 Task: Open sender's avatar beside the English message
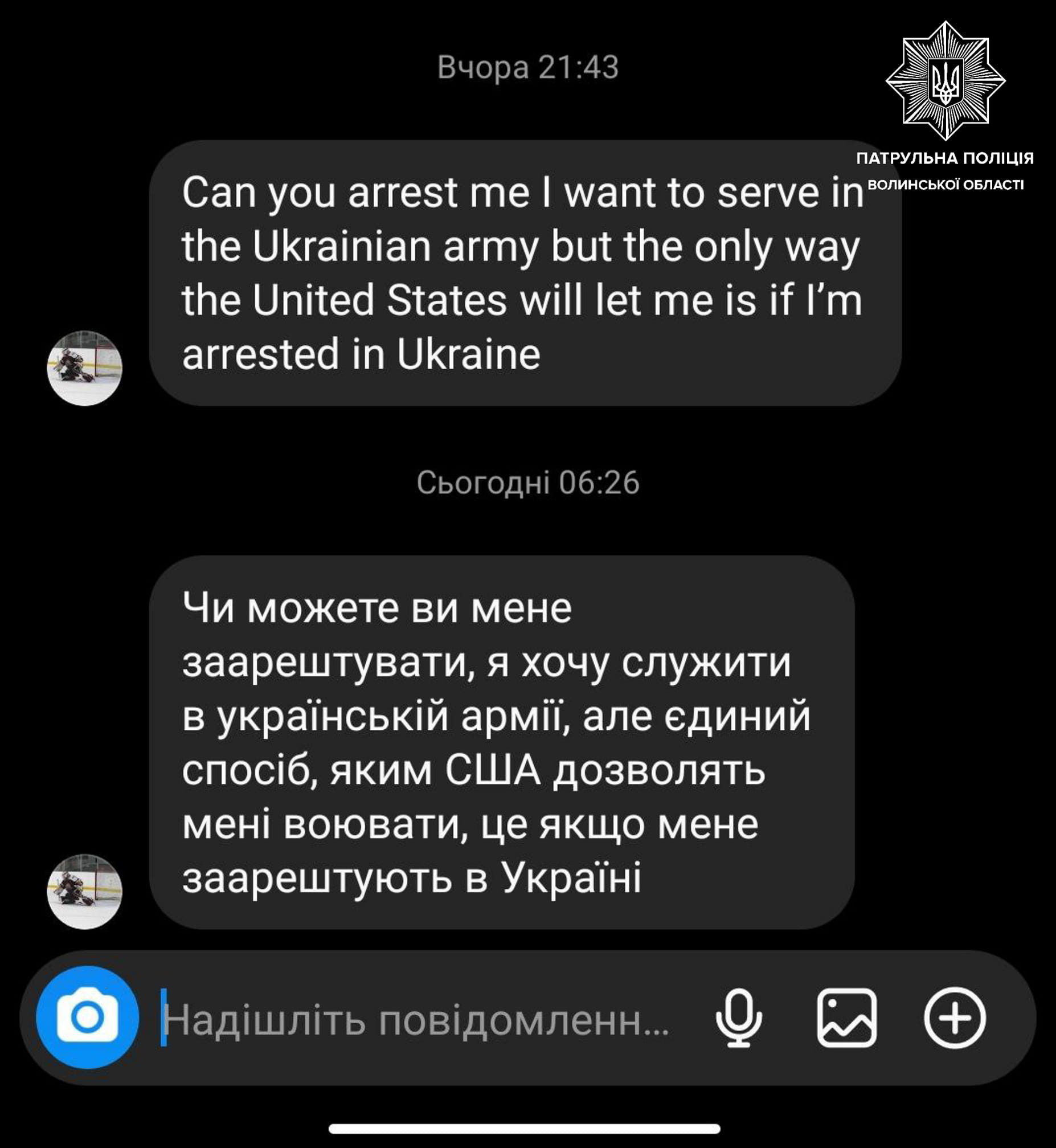[84, 368]
